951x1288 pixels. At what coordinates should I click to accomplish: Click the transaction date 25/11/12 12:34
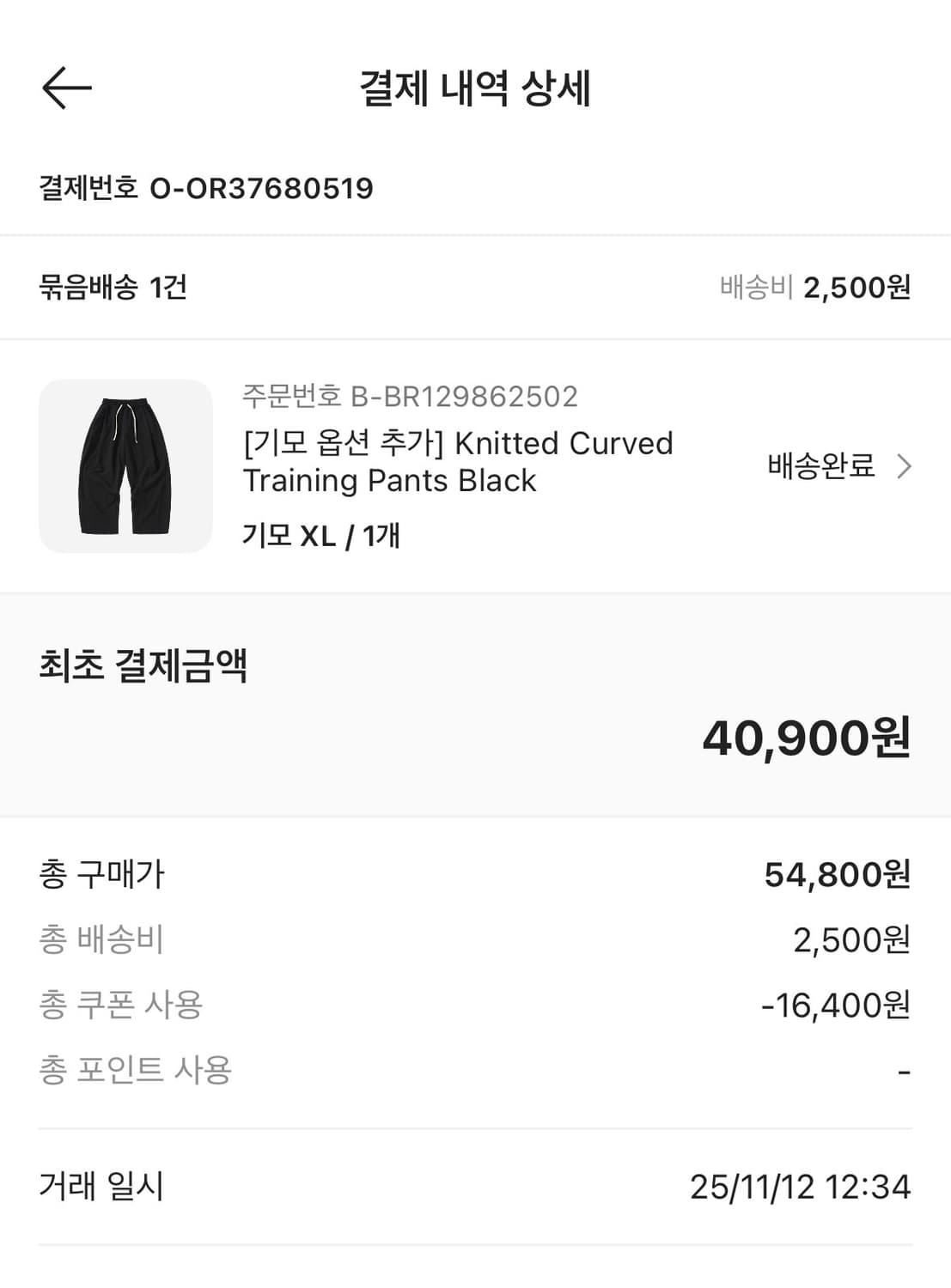coord(800,1188)
